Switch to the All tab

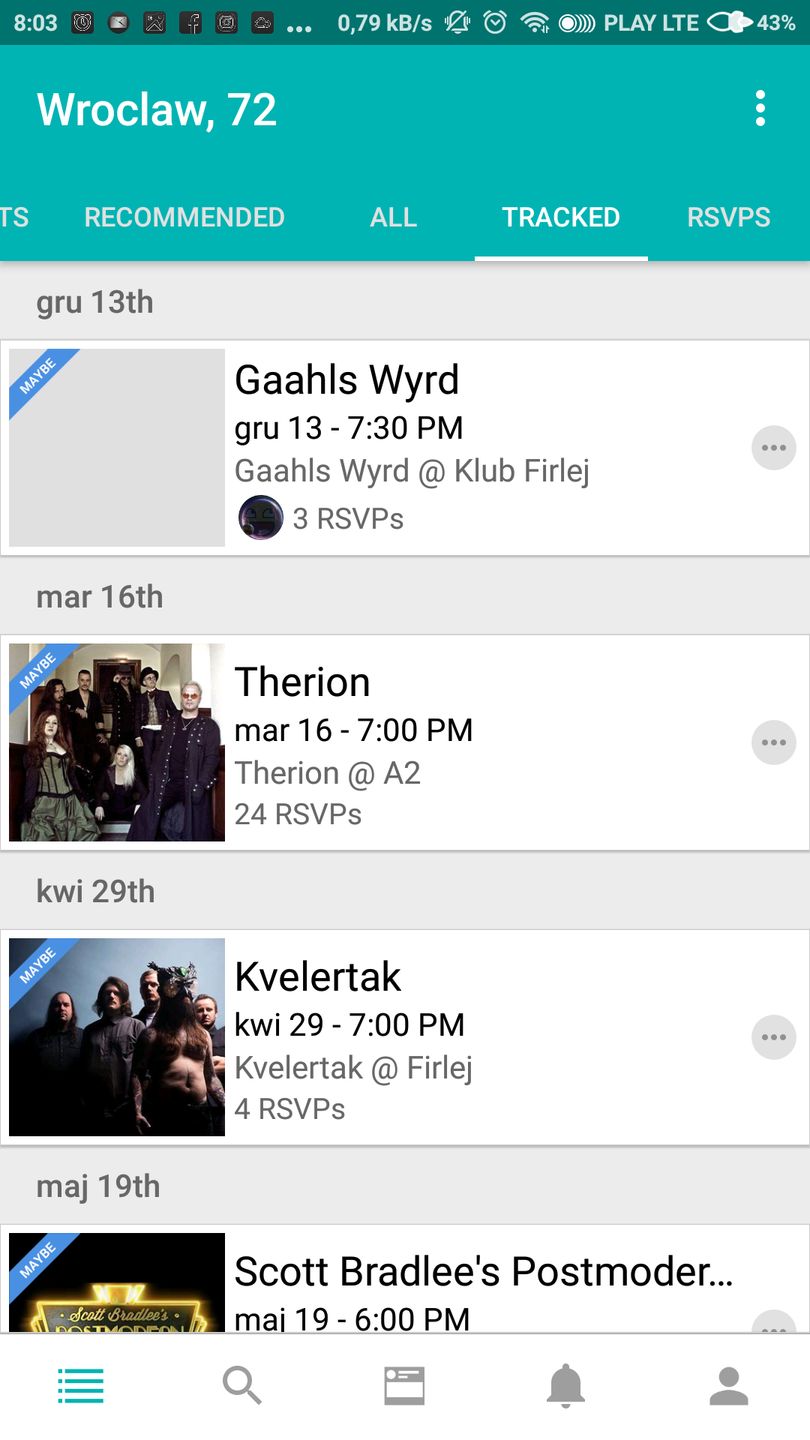point(393,217)
